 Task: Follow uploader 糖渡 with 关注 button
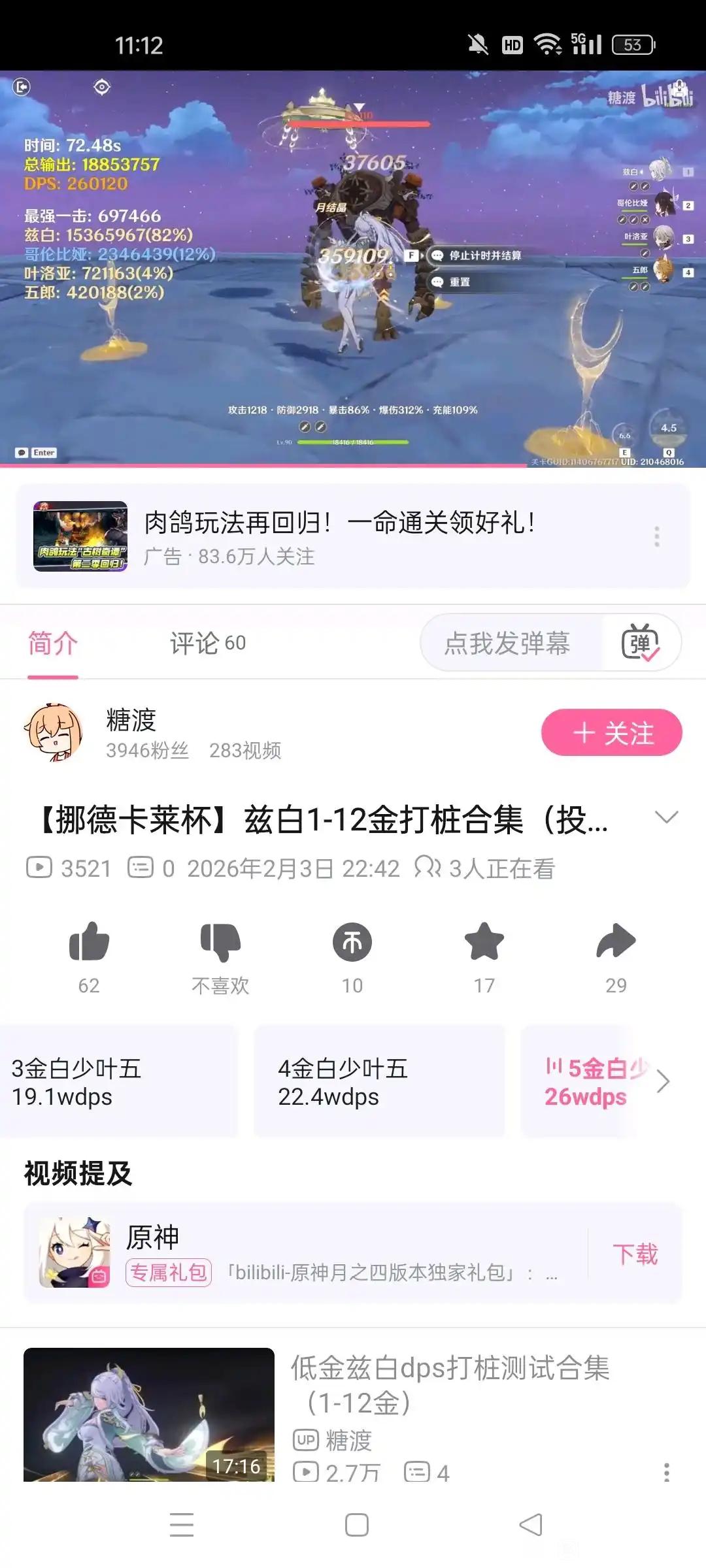611,733
